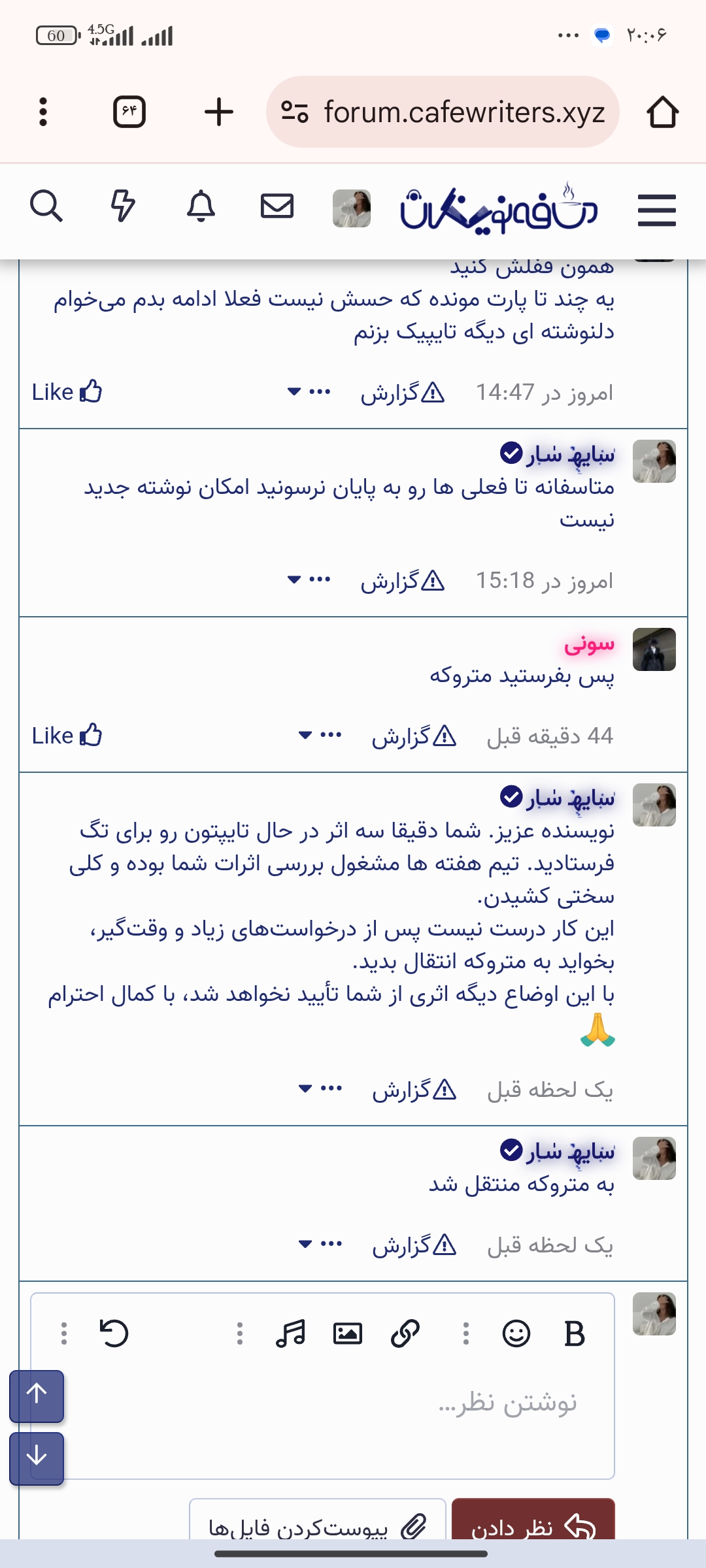
Task: Open the hamburger navigation menu
Action: (x=656, y=210)
